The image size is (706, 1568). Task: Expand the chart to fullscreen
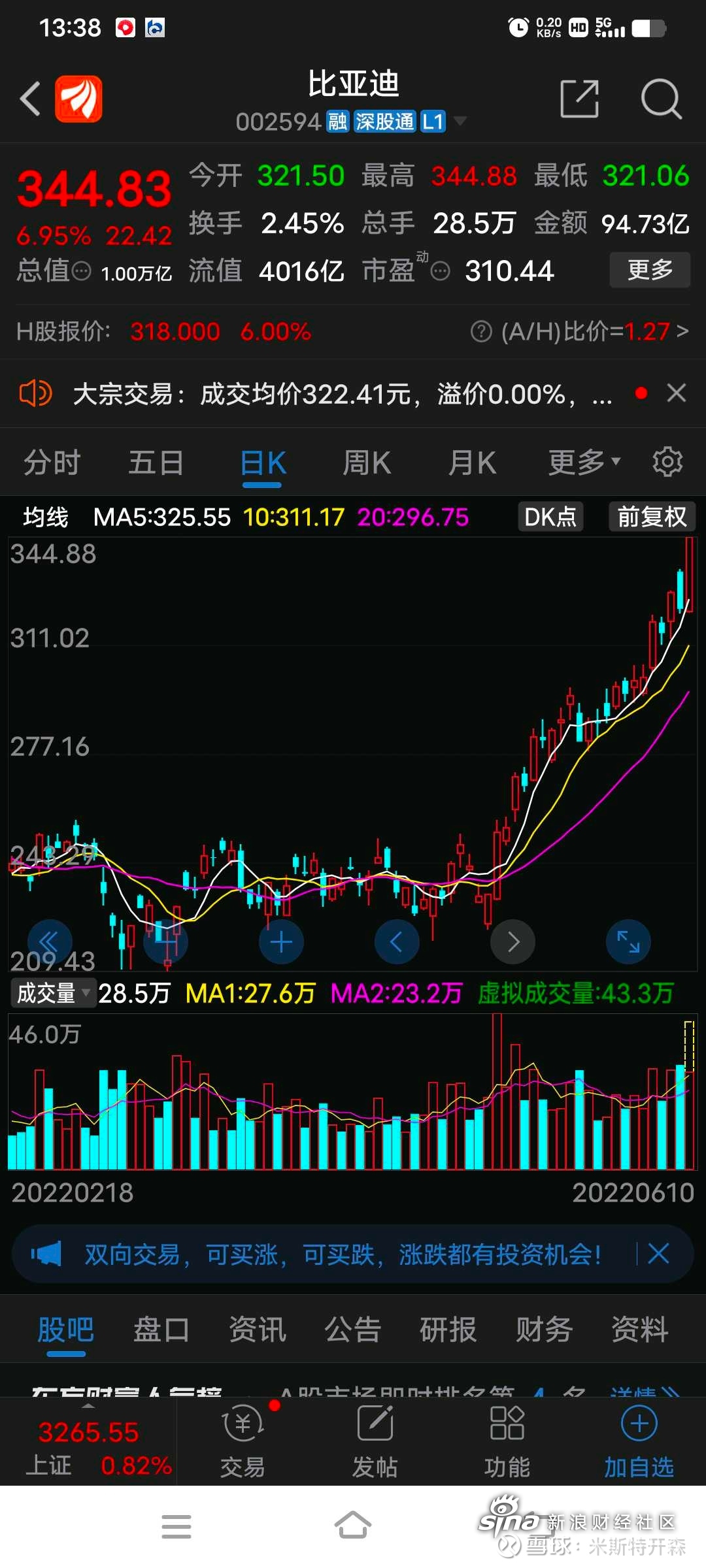pos(628,941)
